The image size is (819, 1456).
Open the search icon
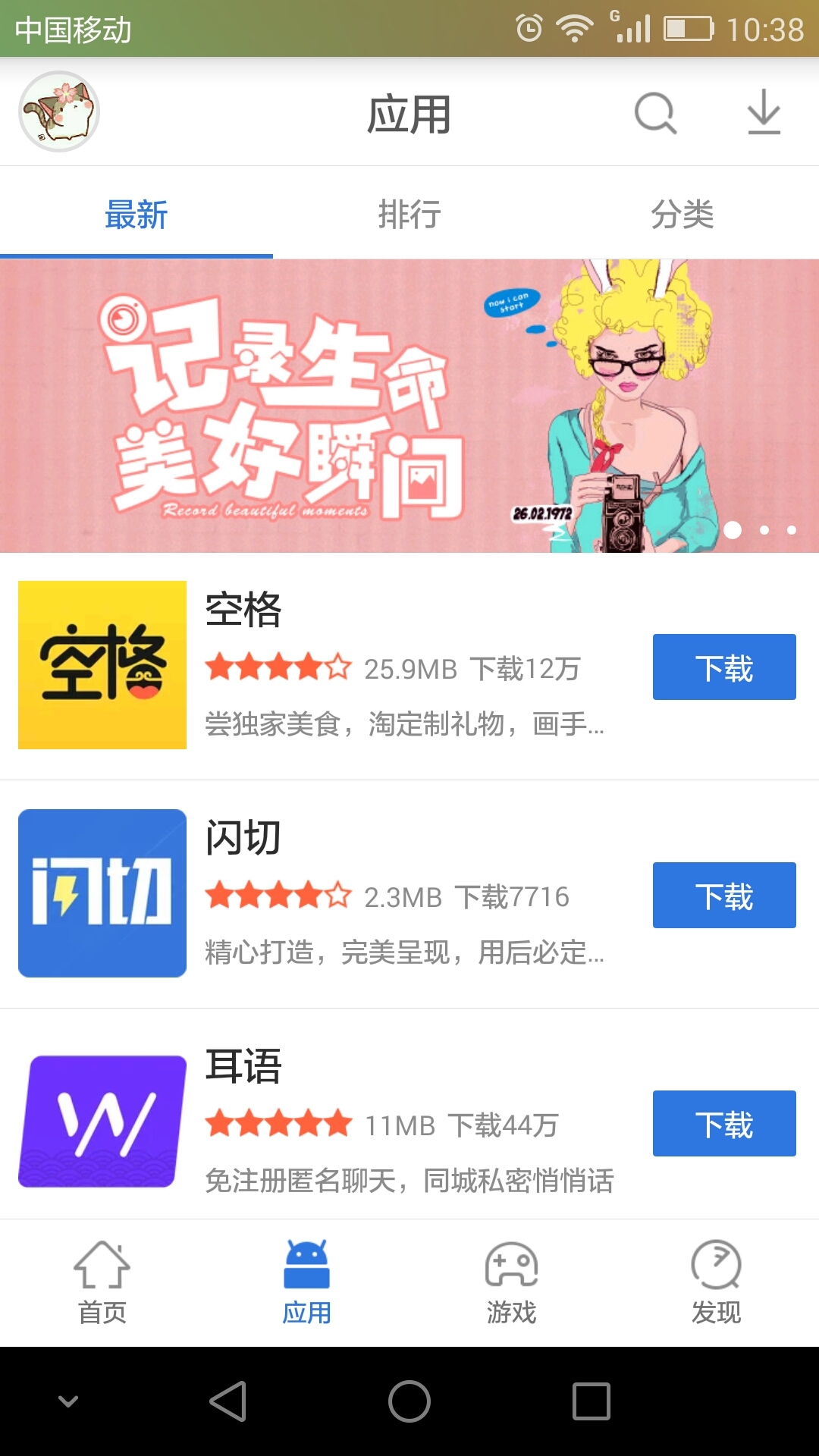655,113
